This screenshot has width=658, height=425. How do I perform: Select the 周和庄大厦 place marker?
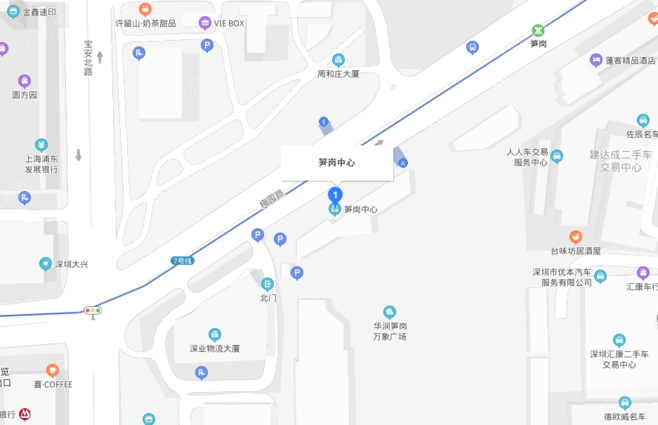pyautogui.click(x=338, y=59)
